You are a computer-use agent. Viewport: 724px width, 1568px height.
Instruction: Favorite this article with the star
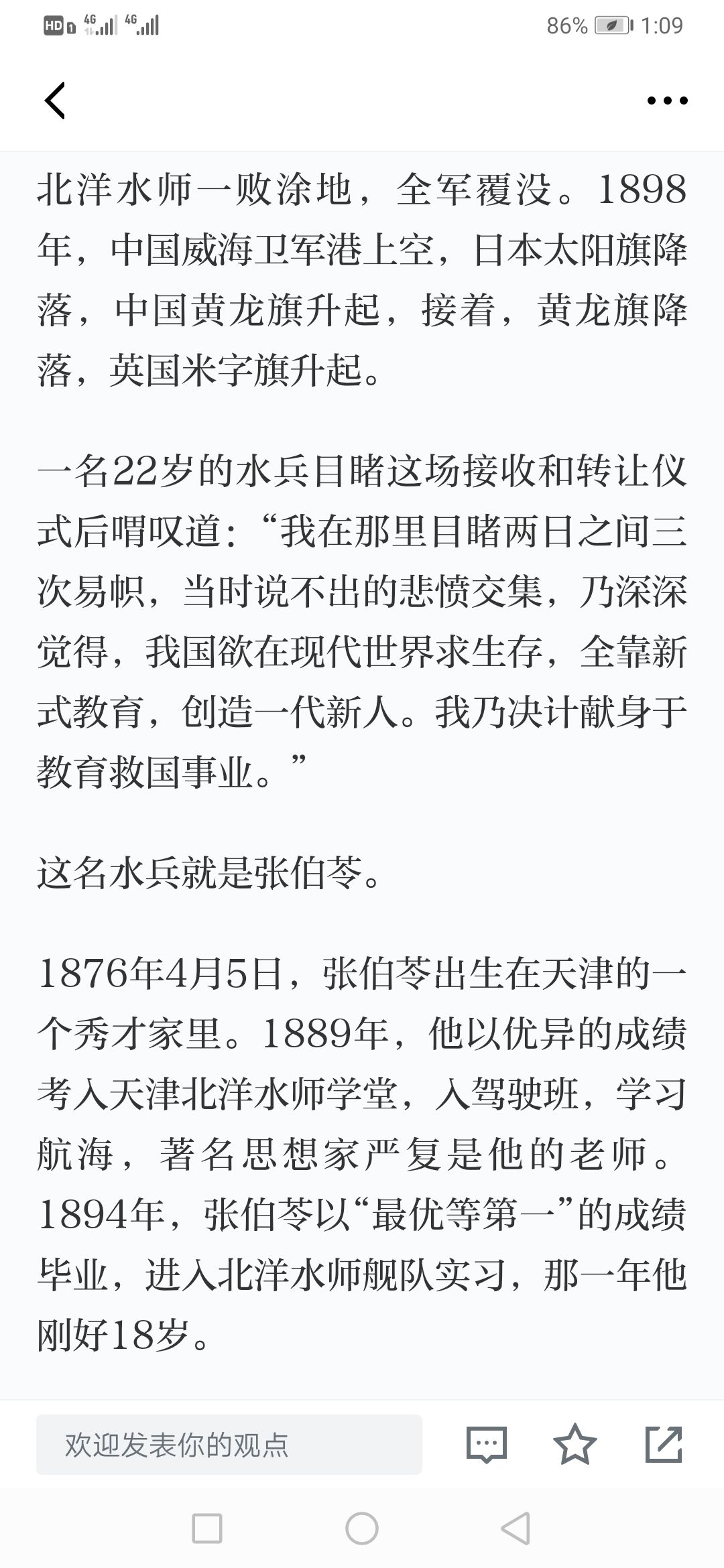point(575,1444)
